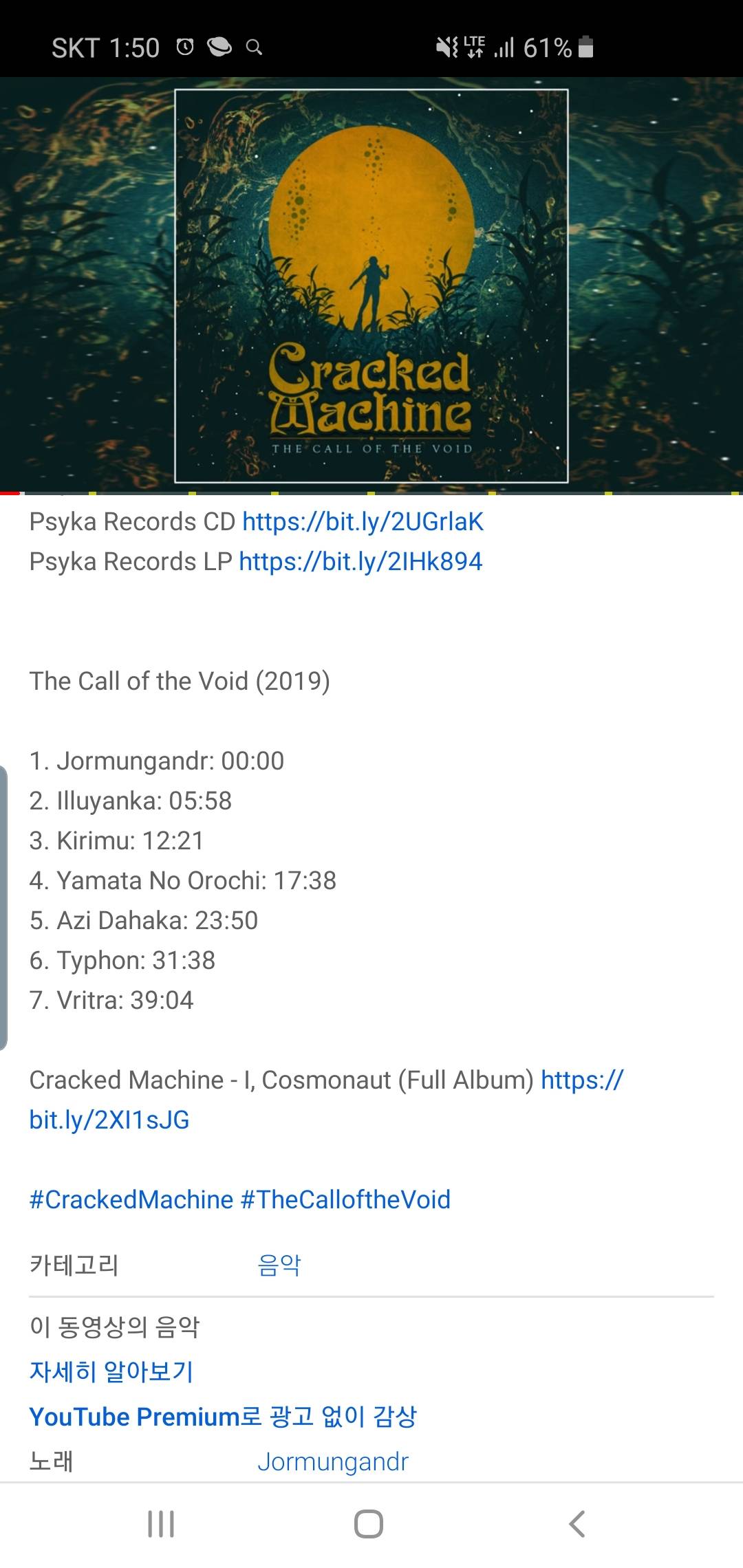Image resolution: width=743 pixels, height=1568 pixels.
Task: Tap the video player showing Cracked Machine
Action: tap(371, 285)
